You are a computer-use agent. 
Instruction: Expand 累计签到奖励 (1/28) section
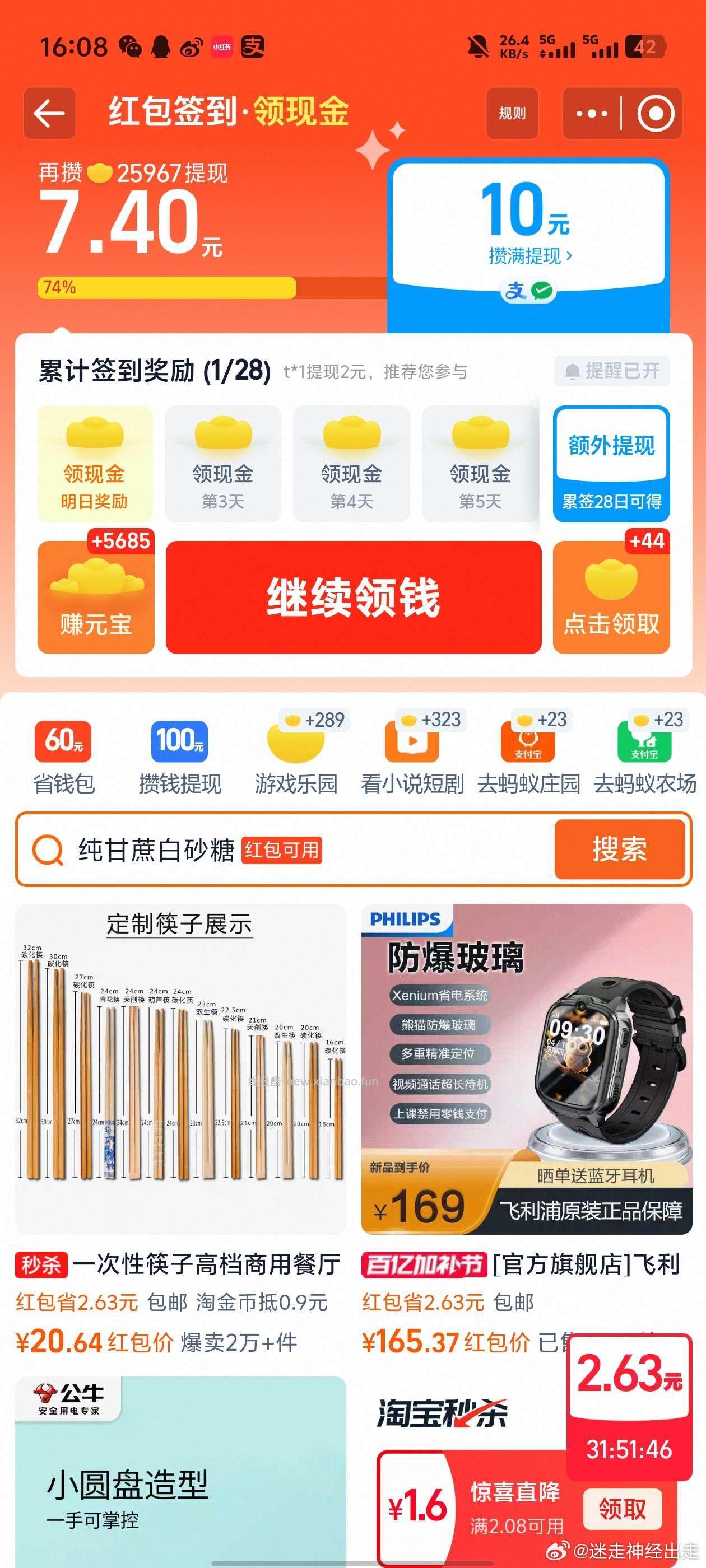point(152,371)
